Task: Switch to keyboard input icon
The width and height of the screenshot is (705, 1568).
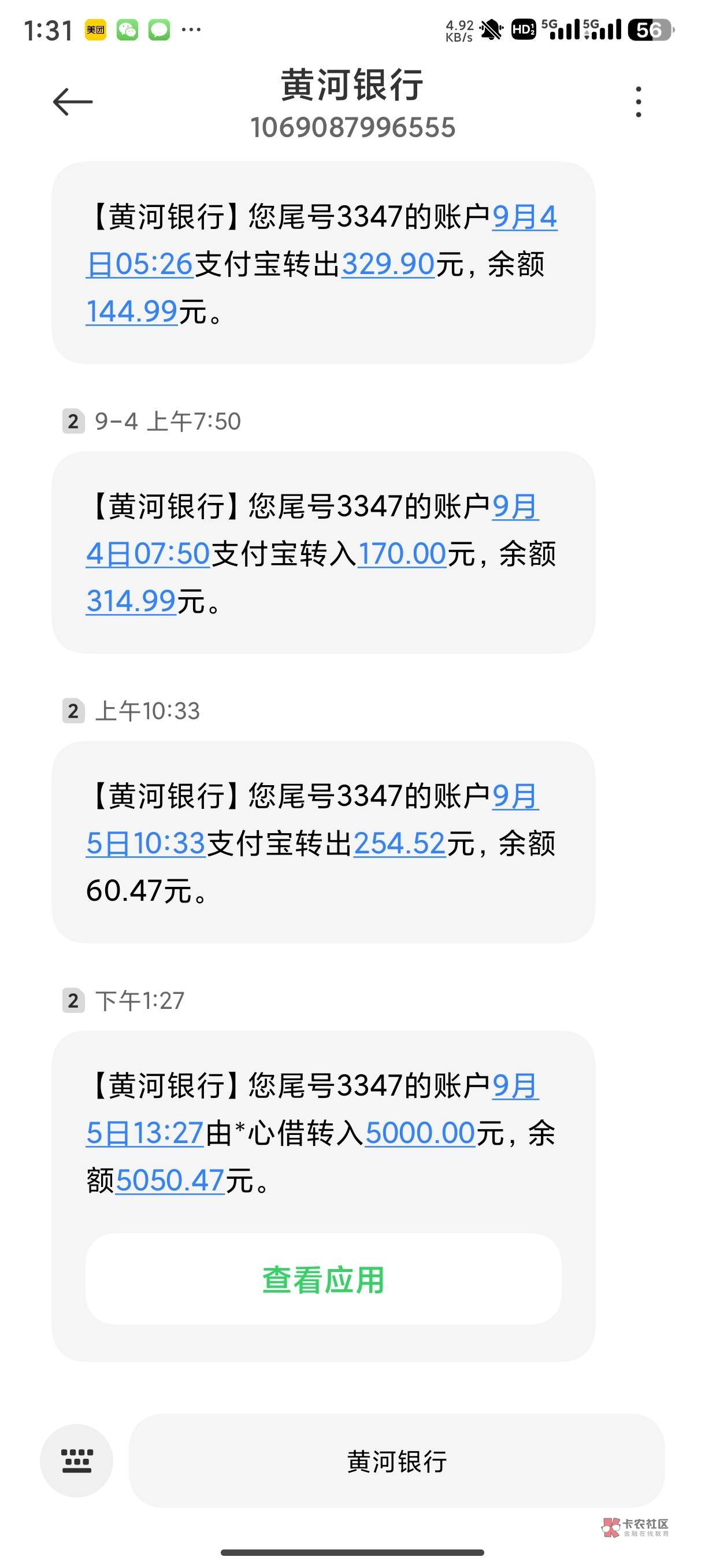Action: pos(77,1460)
